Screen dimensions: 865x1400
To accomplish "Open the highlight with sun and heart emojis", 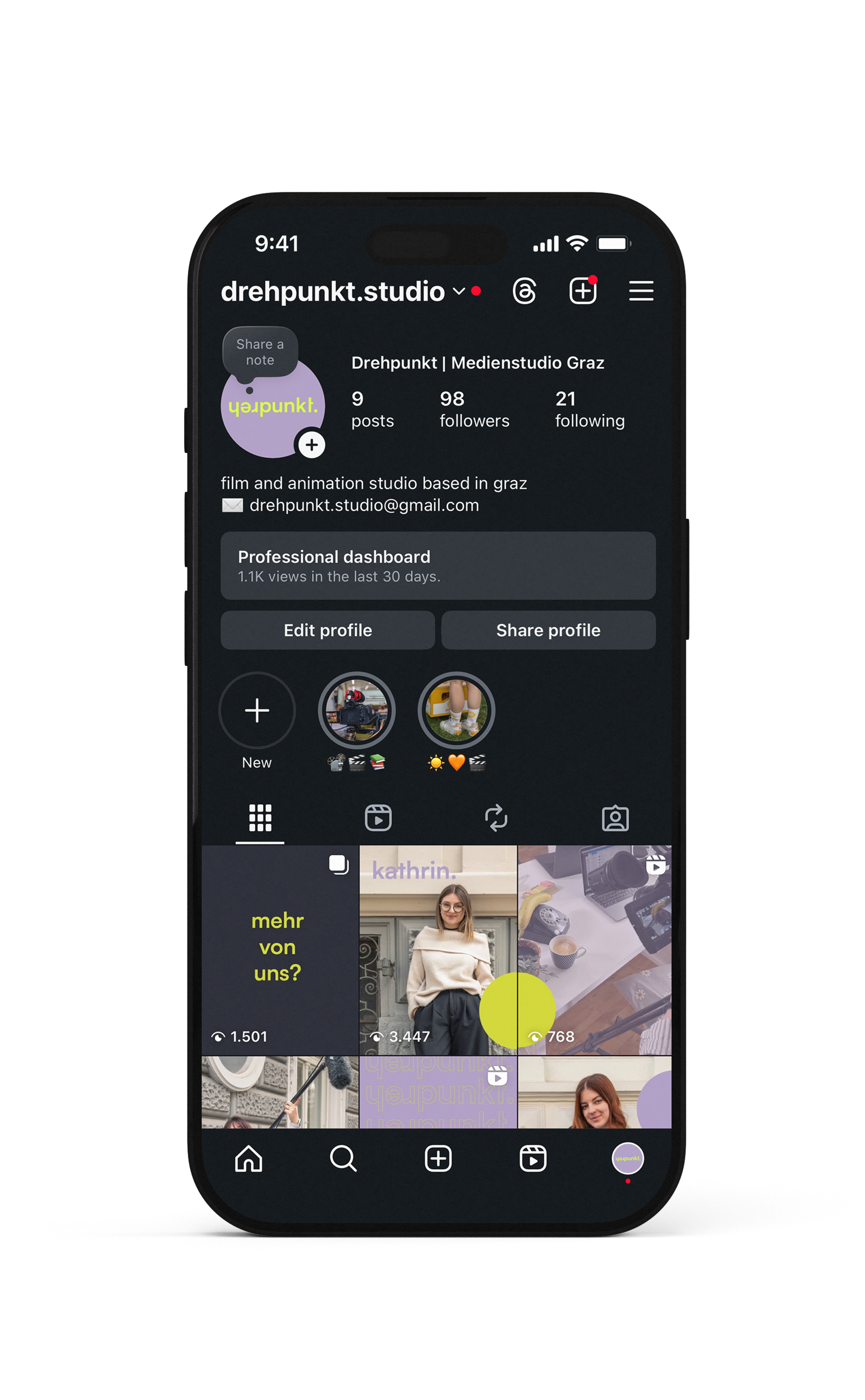I will [x=456, y=710].
